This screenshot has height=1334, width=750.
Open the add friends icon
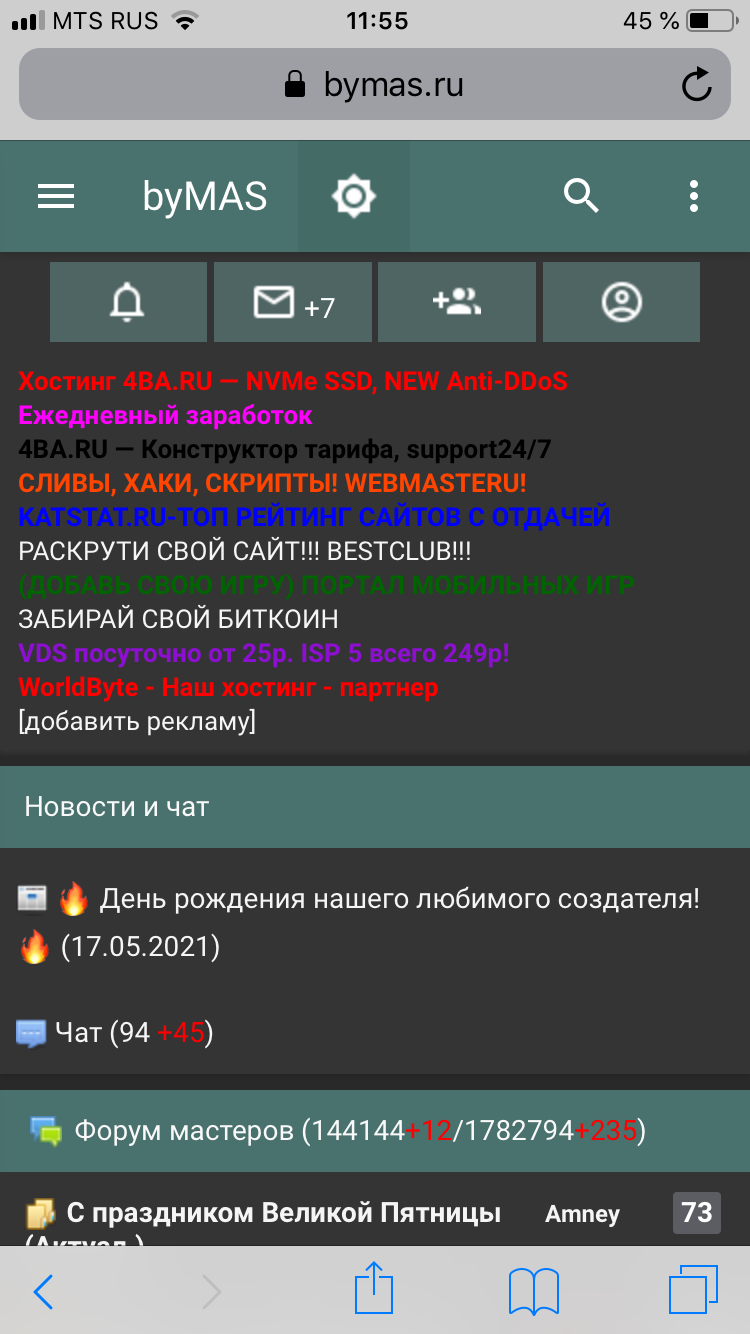457,302
